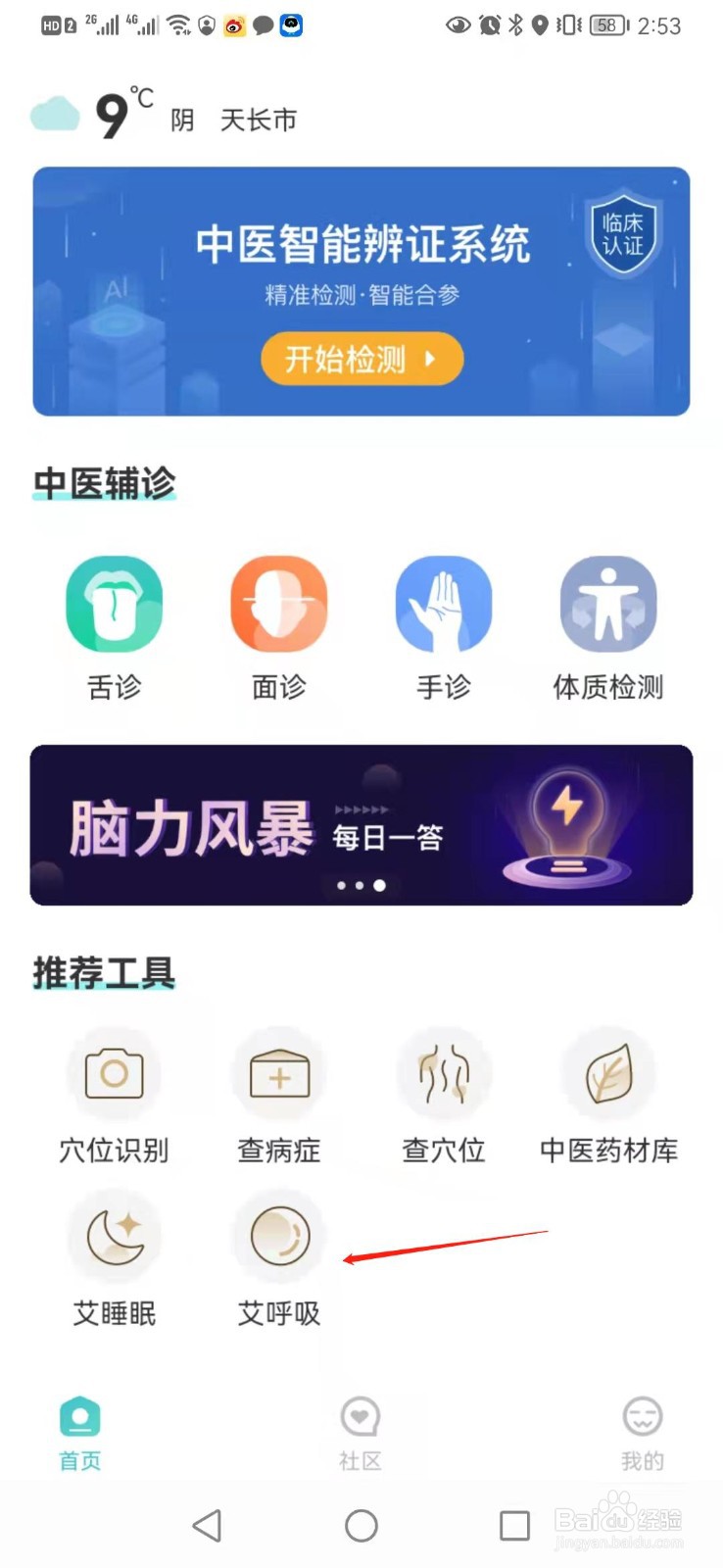Tap the 开始检测 start detection button
This screenshot has height=1568, width=723.
(361, 359)
